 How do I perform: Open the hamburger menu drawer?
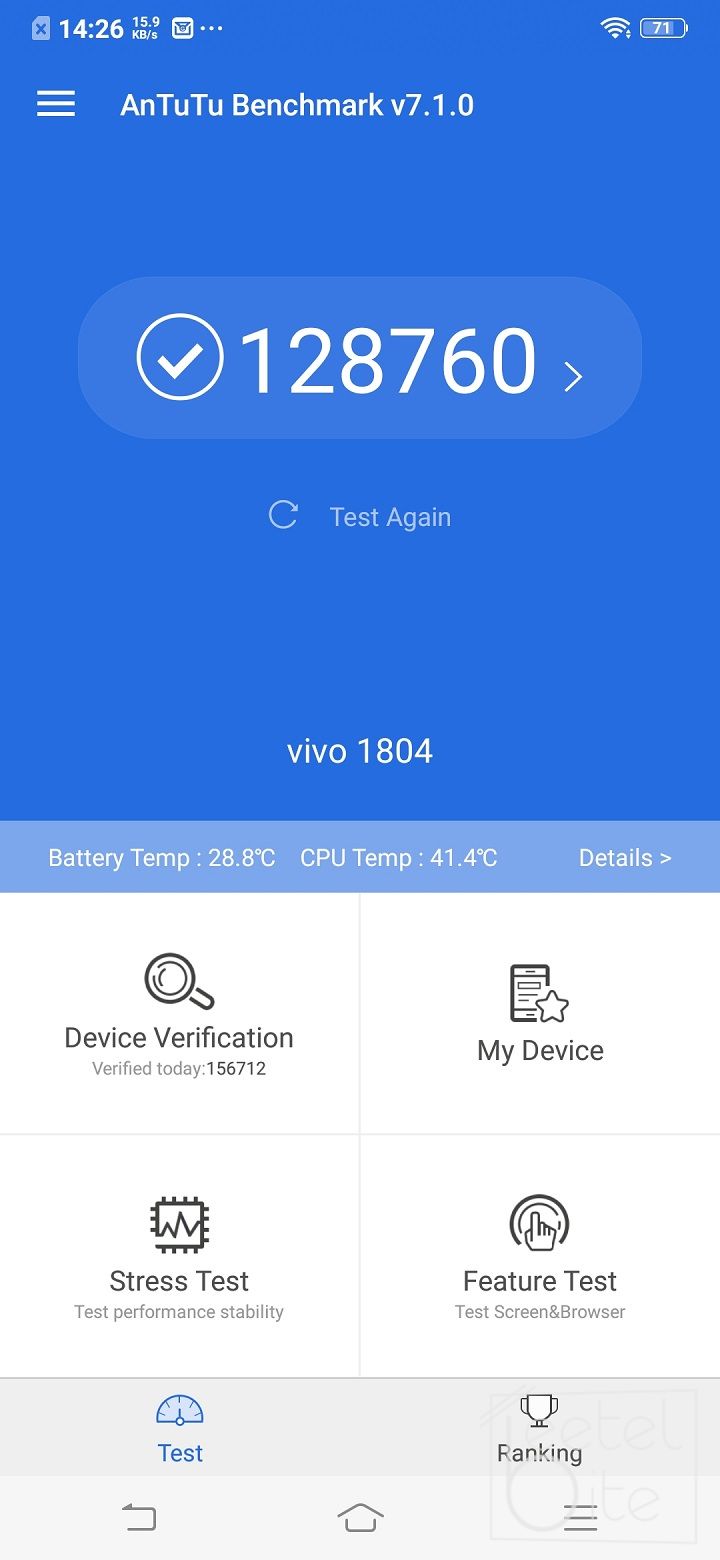(56, 104)
